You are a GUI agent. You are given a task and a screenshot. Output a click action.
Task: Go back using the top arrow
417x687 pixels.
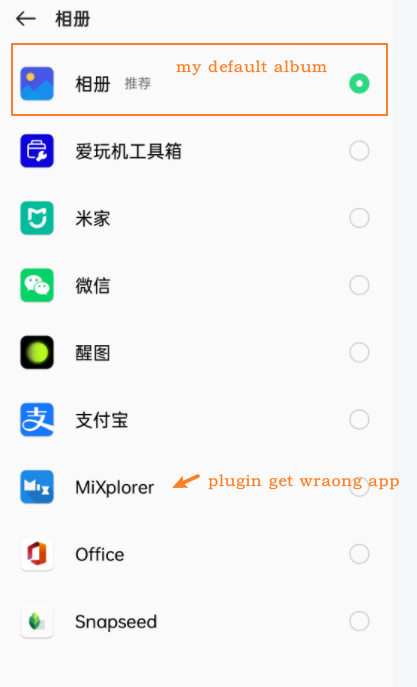pos(25,19)
